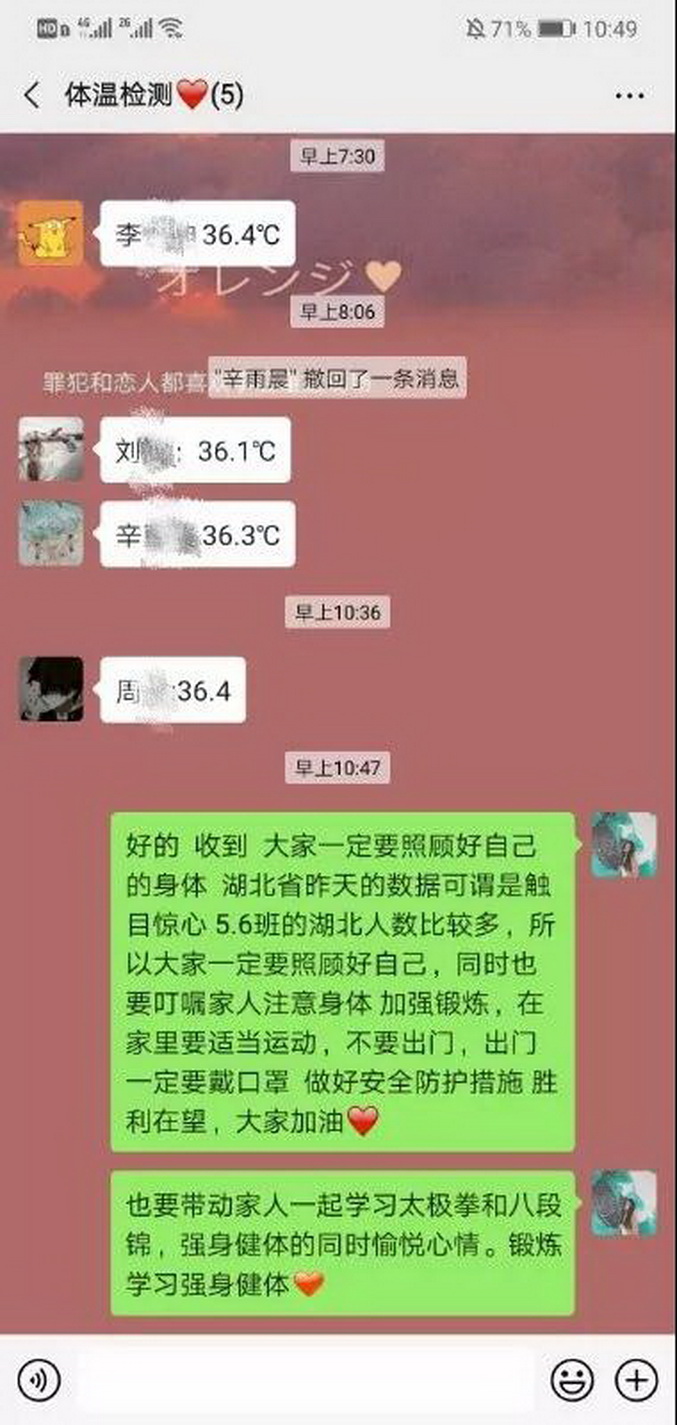The image size is (677, 1425).
Task: Open my avatar beside the 好的 收到 message
Action: click(x=624, y=846)
